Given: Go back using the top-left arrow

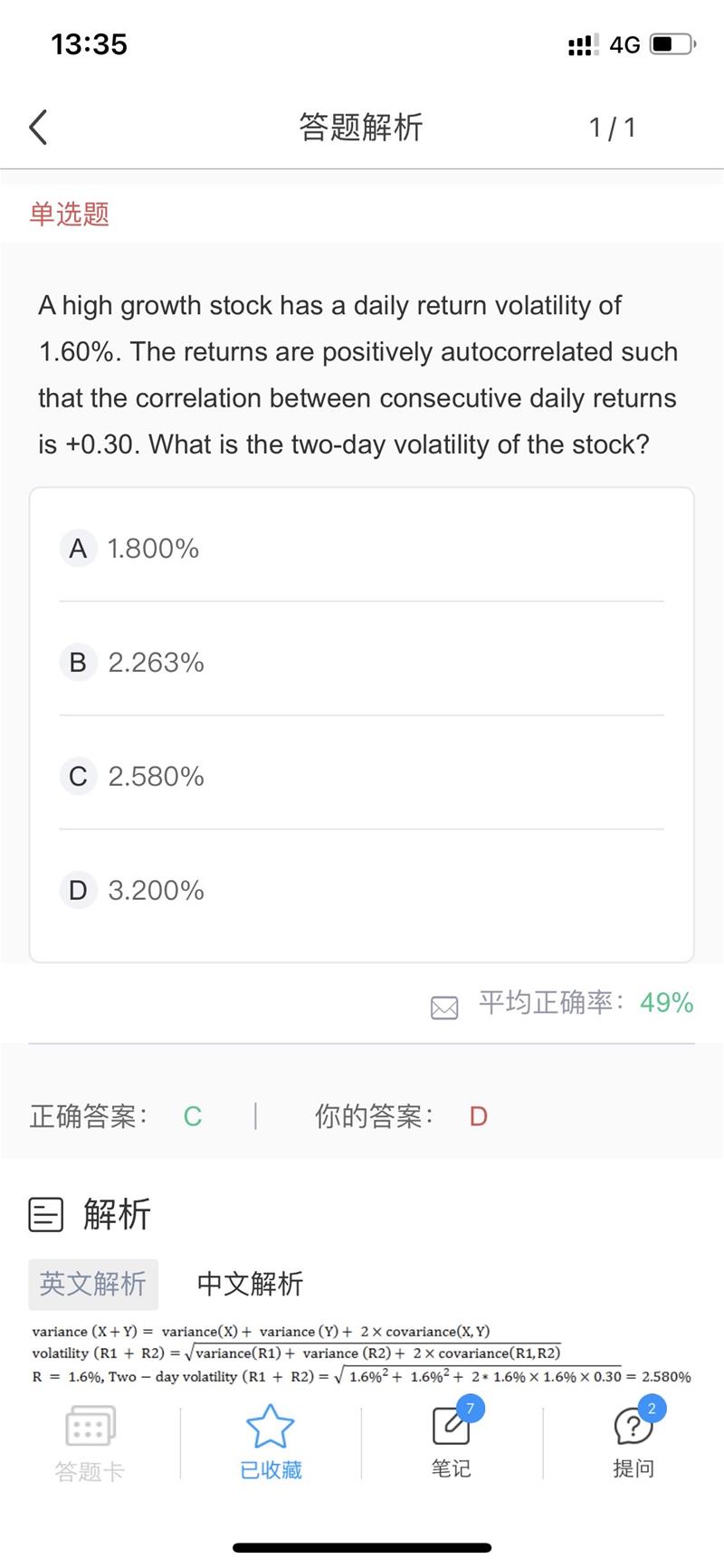Looking at the screenshot, I should point(38,128).
